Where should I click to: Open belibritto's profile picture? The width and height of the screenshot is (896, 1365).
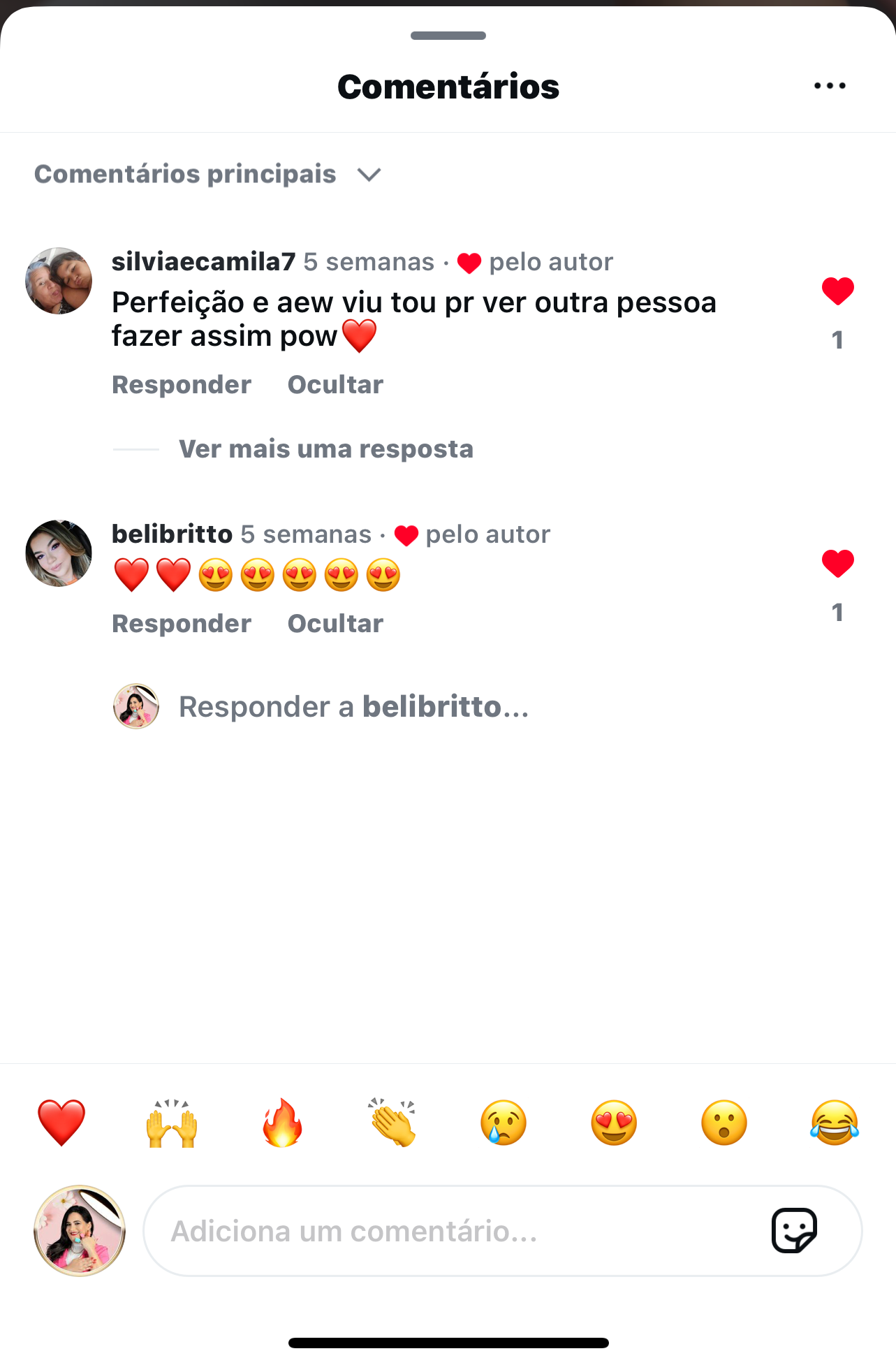click(x=59, y=553)
